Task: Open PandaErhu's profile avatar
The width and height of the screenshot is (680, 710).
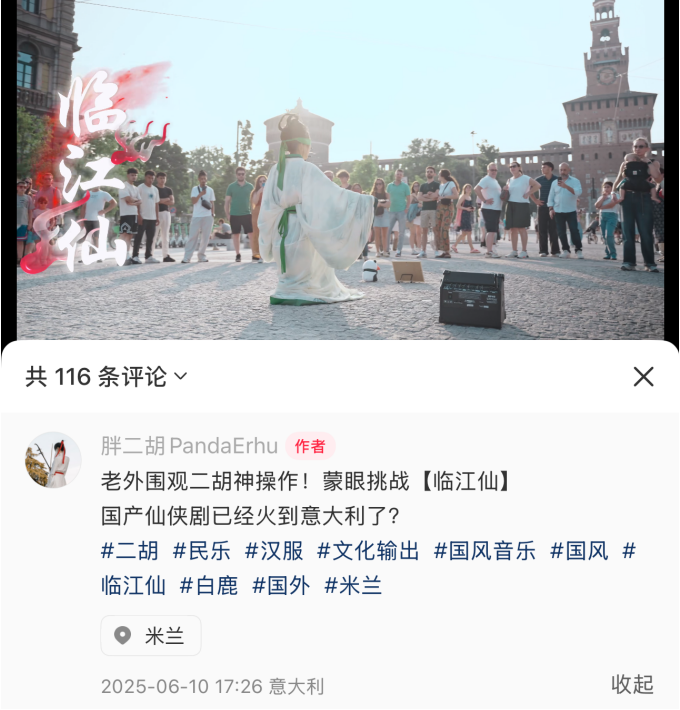Action: (x=53, y=460)
